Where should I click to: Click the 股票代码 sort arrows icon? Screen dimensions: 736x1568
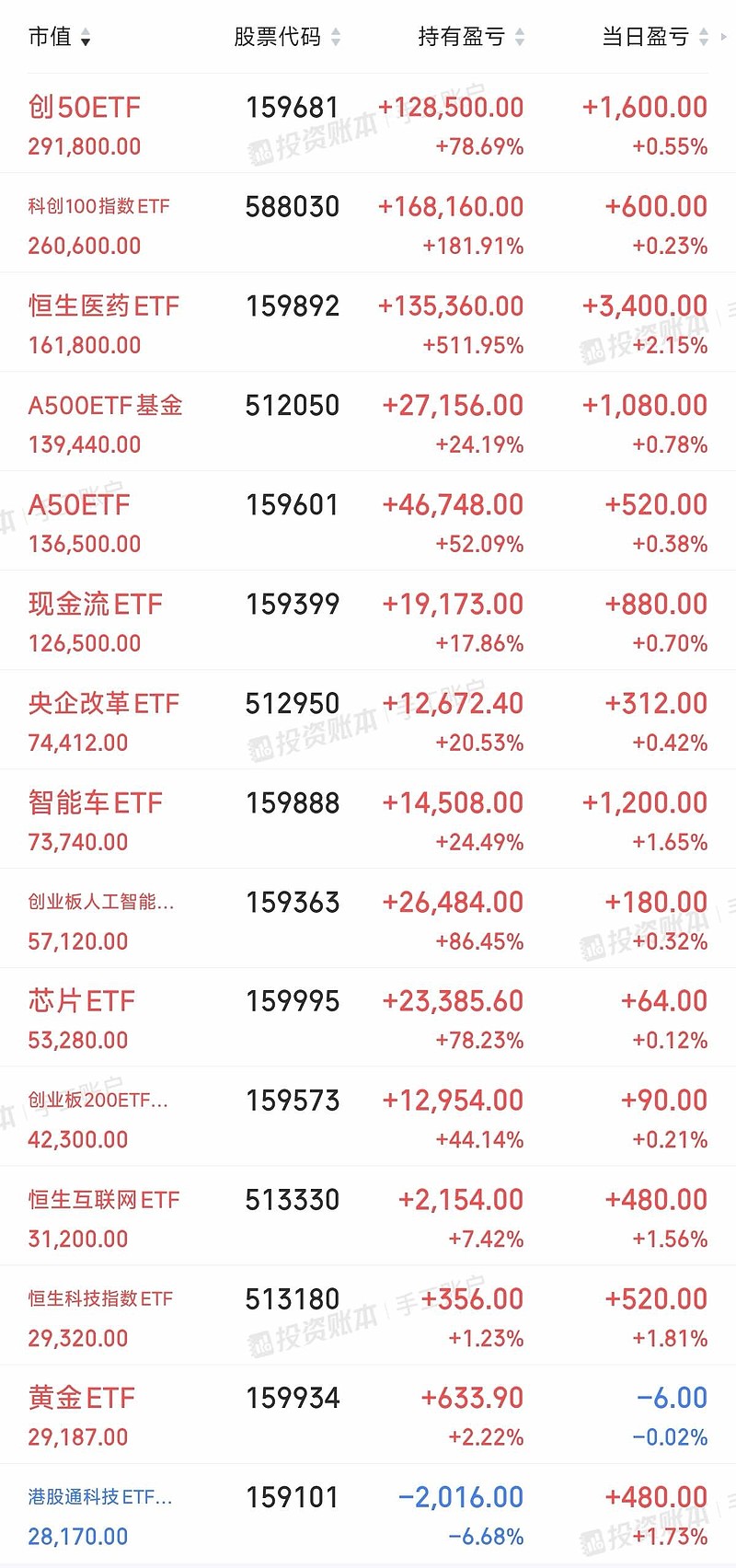[336, 37]
